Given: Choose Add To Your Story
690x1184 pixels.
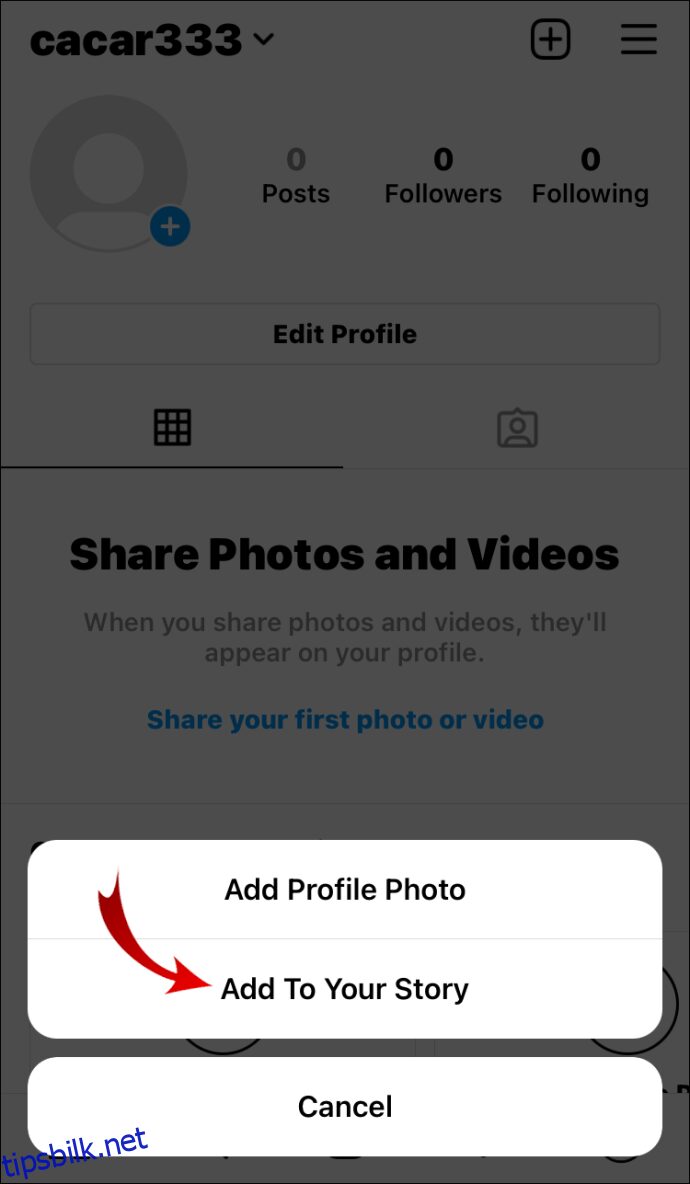Looking at the screenshot, I should pyautogui.click(x=345, y=989).
